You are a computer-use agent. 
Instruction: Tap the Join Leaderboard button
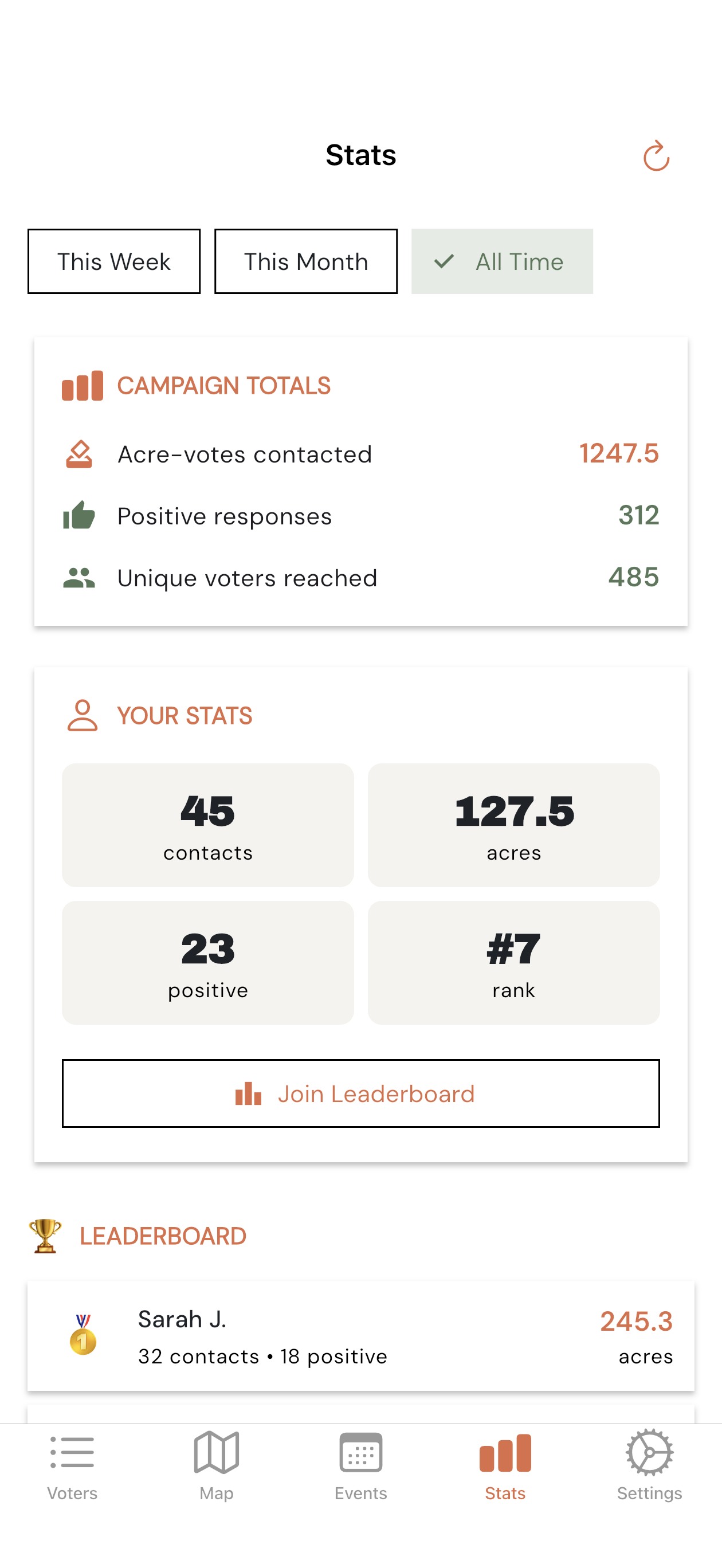[360, 1093]
